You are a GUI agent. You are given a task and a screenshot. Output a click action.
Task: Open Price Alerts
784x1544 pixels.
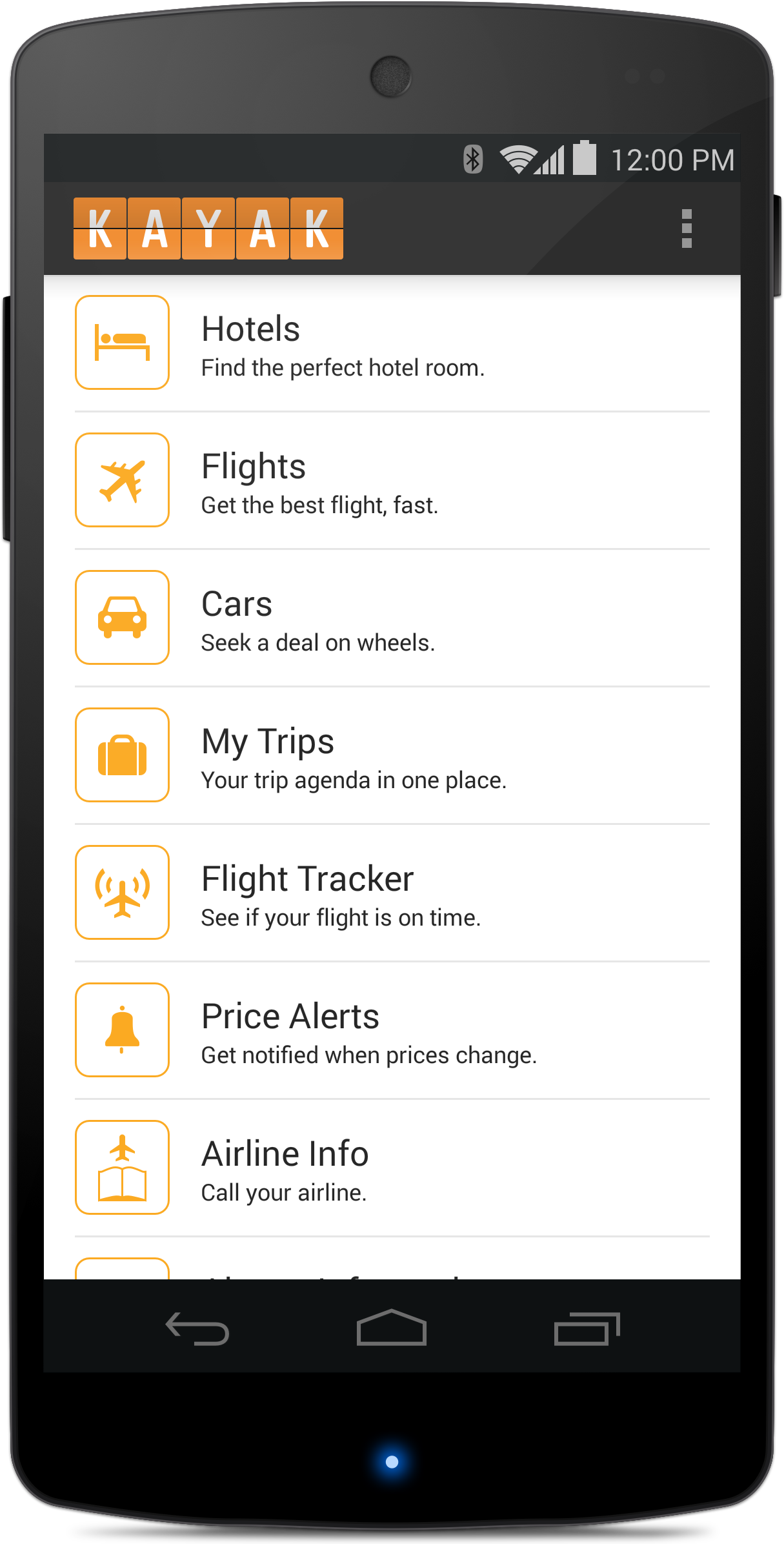(392, 1030)
